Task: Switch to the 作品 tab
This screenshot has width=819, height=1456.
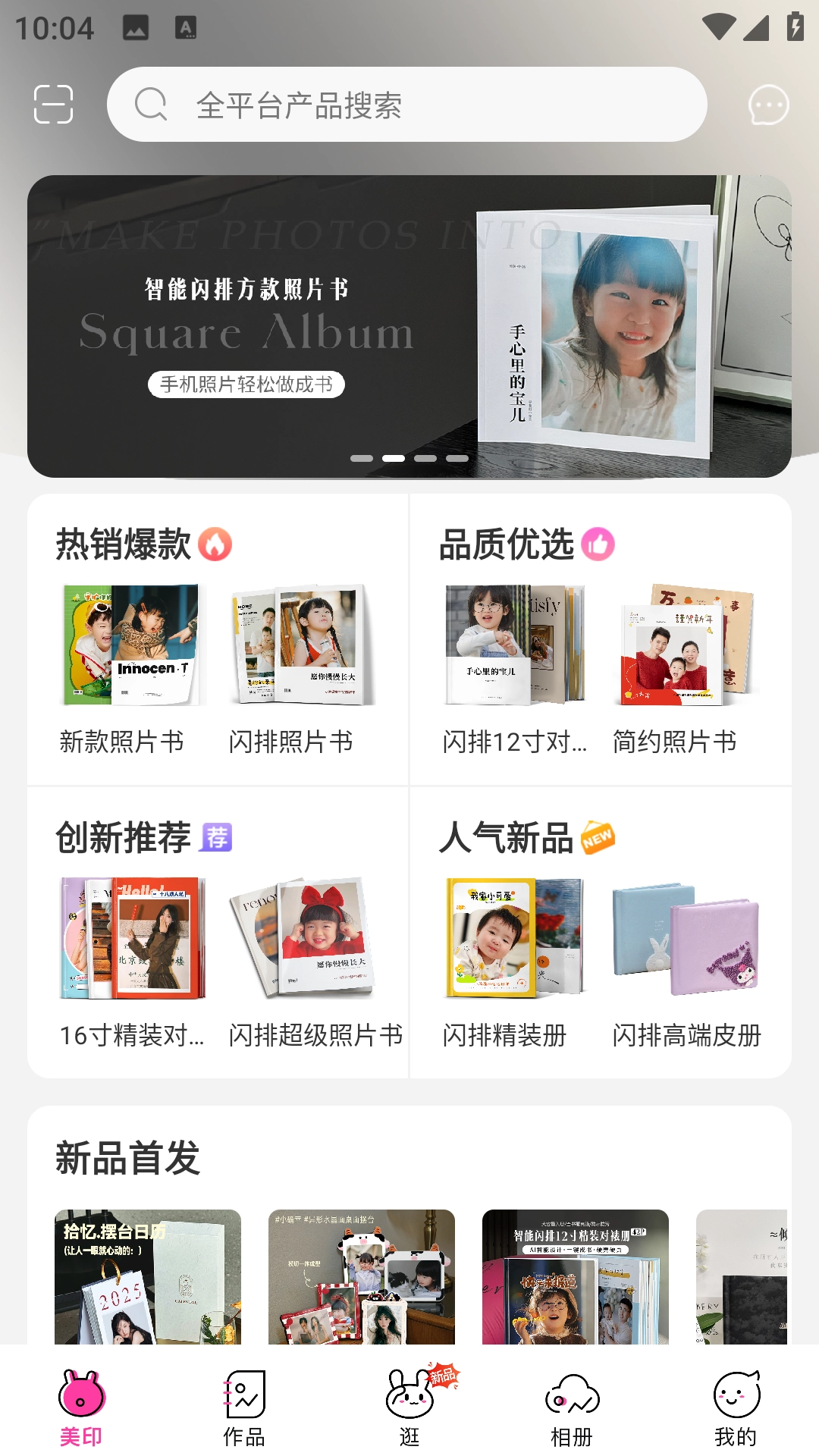Action: (x=244, y=1408)
